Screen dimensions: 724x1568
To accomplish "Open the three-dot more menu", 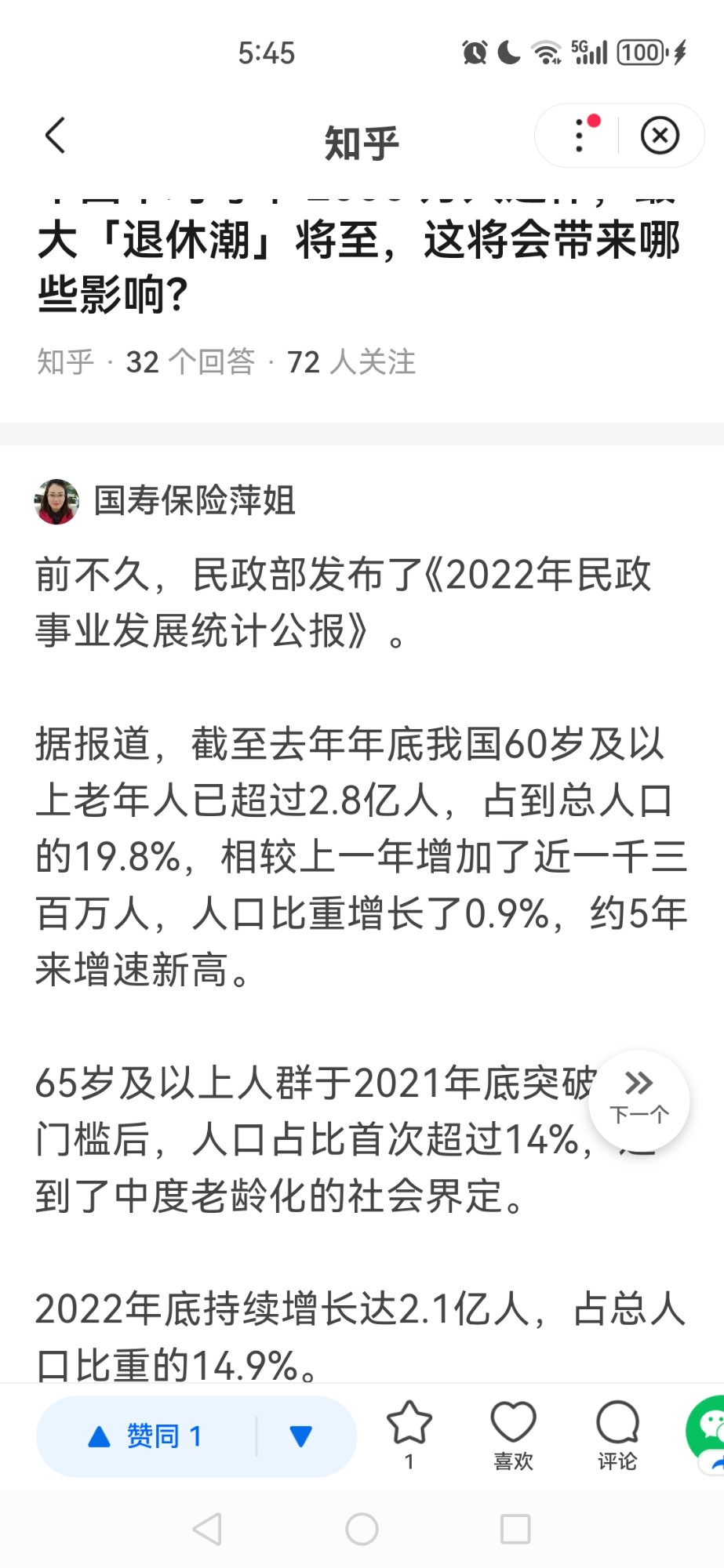I will click(x=580, y=136).
